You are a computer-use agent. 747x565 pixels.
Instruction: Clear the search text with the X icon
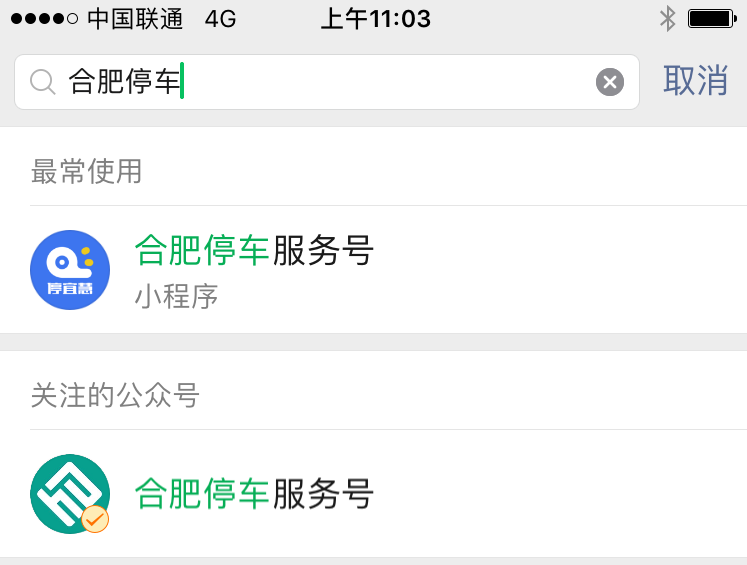coord(610,82)
